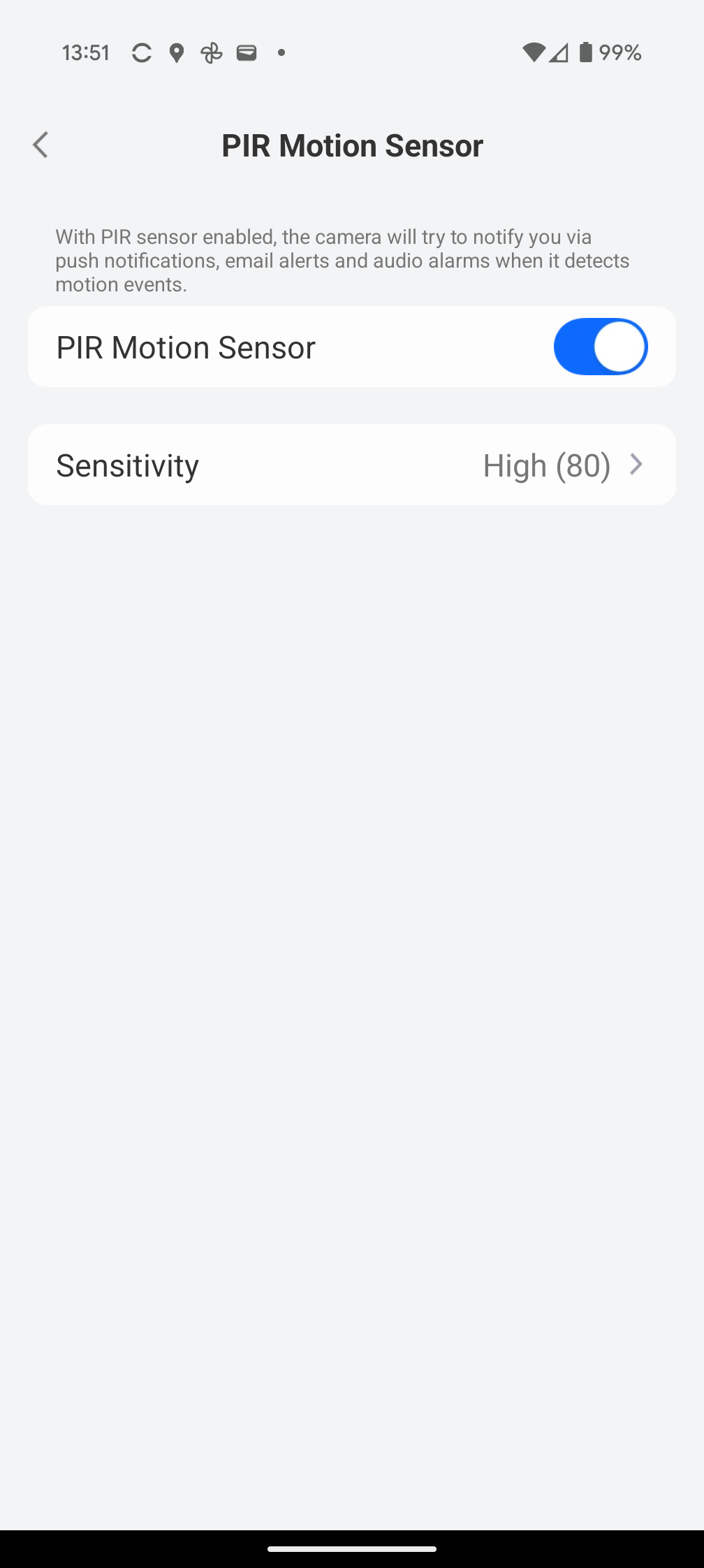Go back using the top-left arrow
This screenshot has width=704, height=1568.
point(41,145)
